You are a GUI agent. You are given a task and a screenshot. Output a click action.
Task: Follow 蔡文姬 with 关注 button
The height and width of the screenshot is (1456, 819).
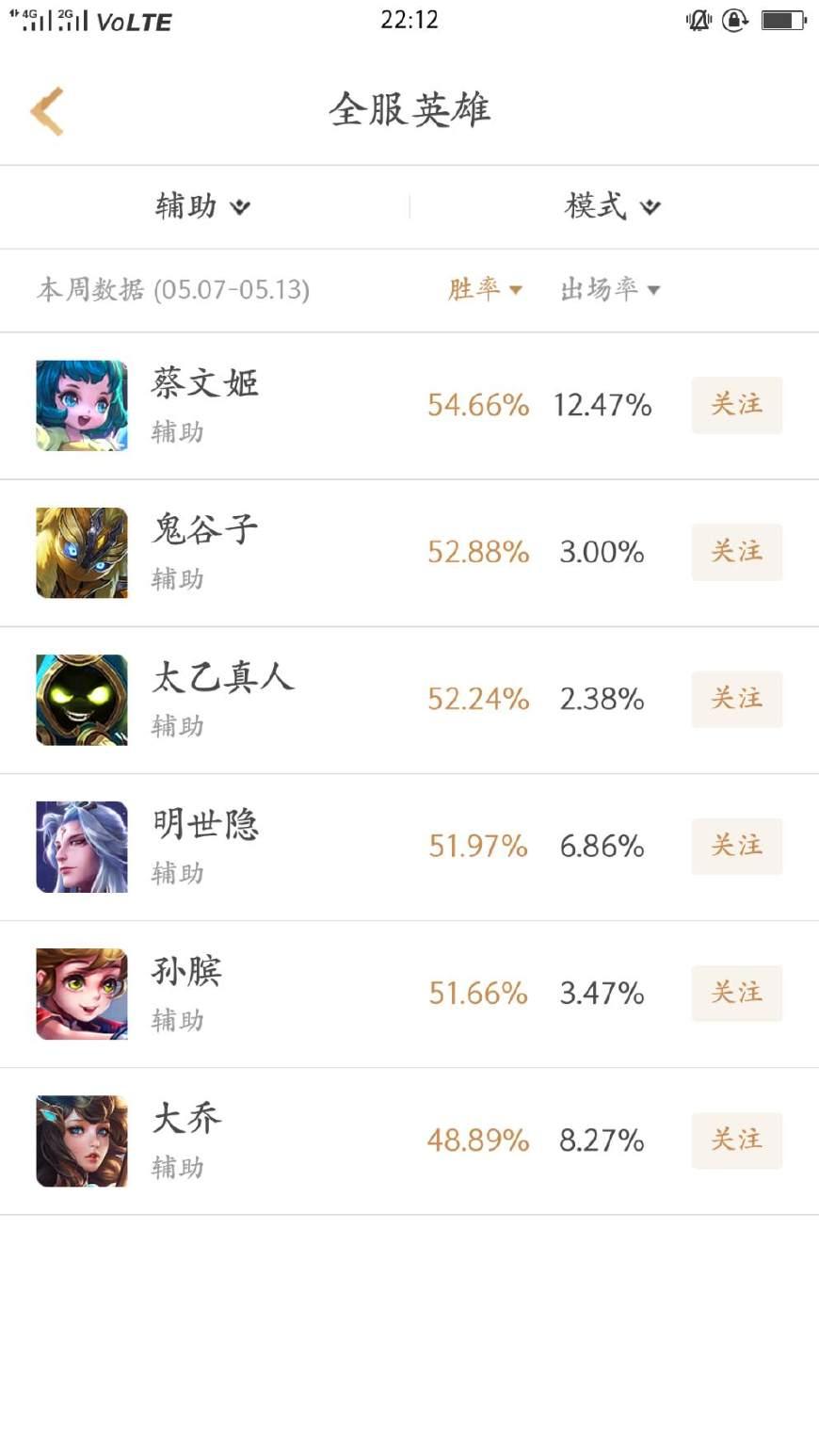click(736, 405)
